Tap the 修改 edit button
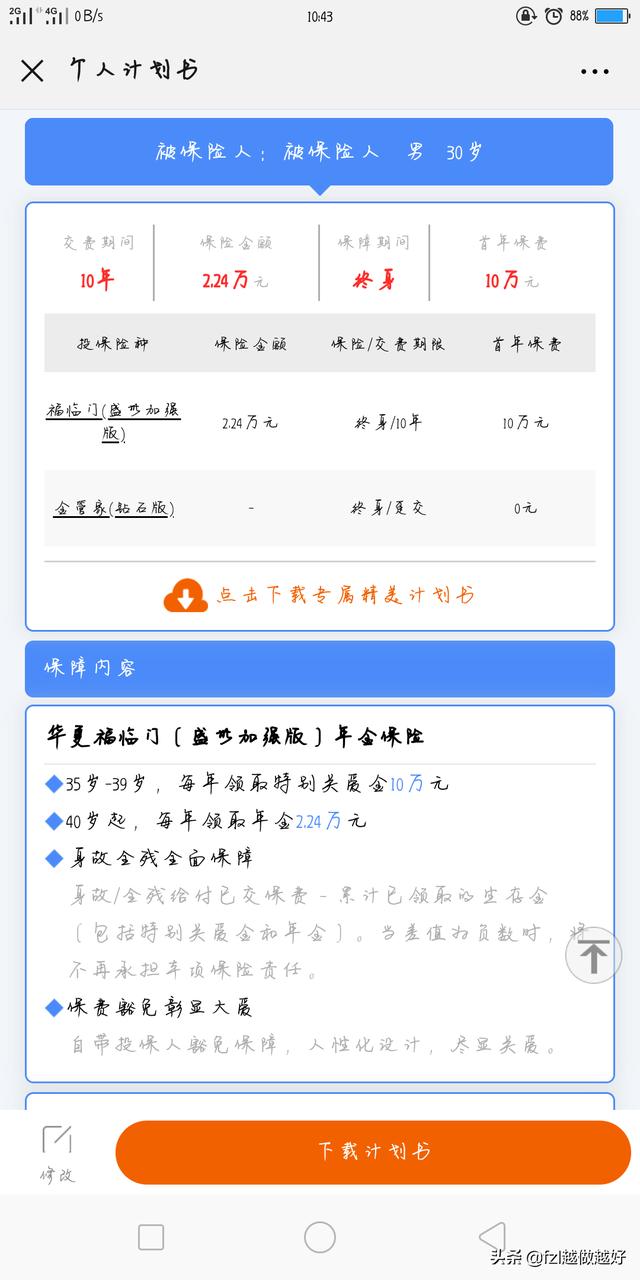This screenshot has height=1280, width=640. pyautogui.click(x=57, y=1153)
